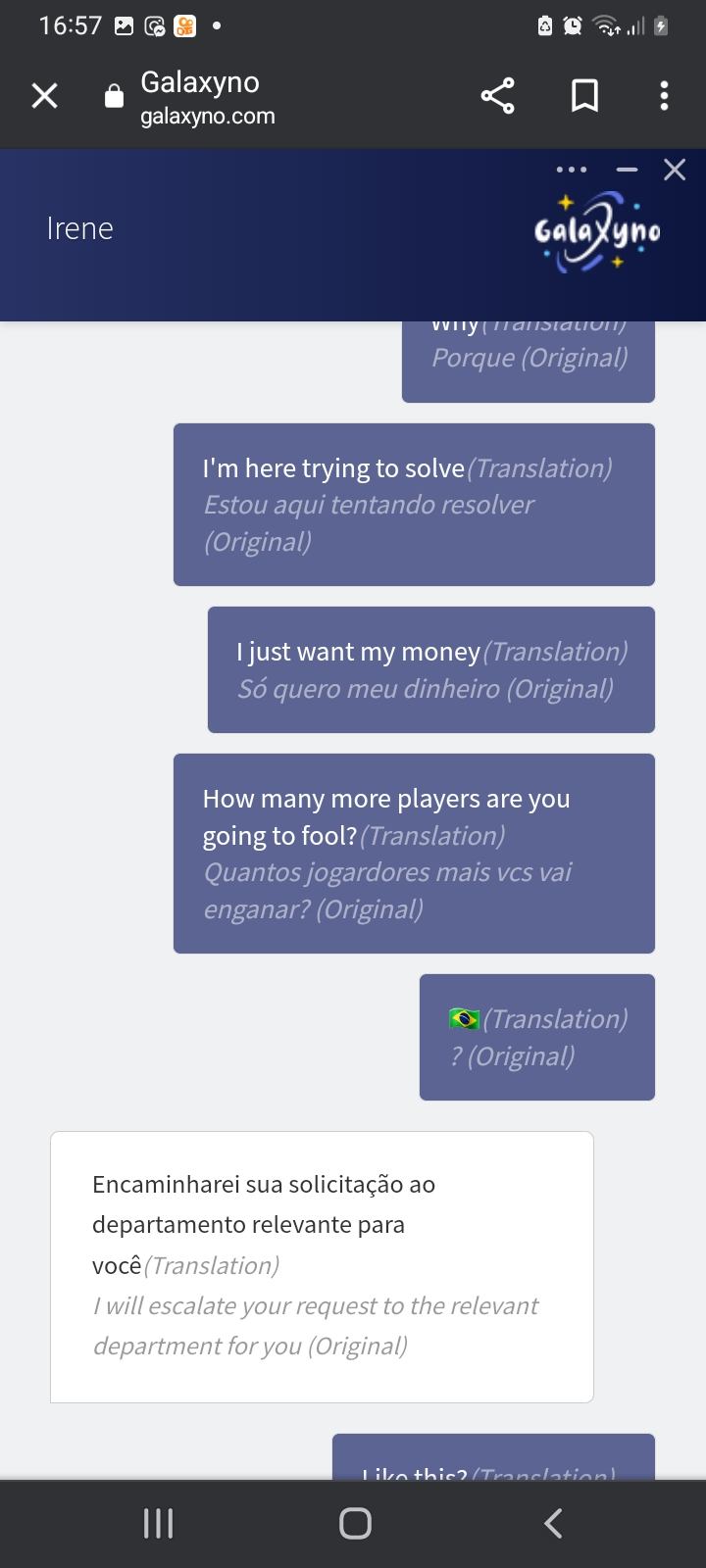Screen dimensions: 706x1568
Task: Open the recent apps overview
Action: pyautogui.click(x=158, y=1523)
